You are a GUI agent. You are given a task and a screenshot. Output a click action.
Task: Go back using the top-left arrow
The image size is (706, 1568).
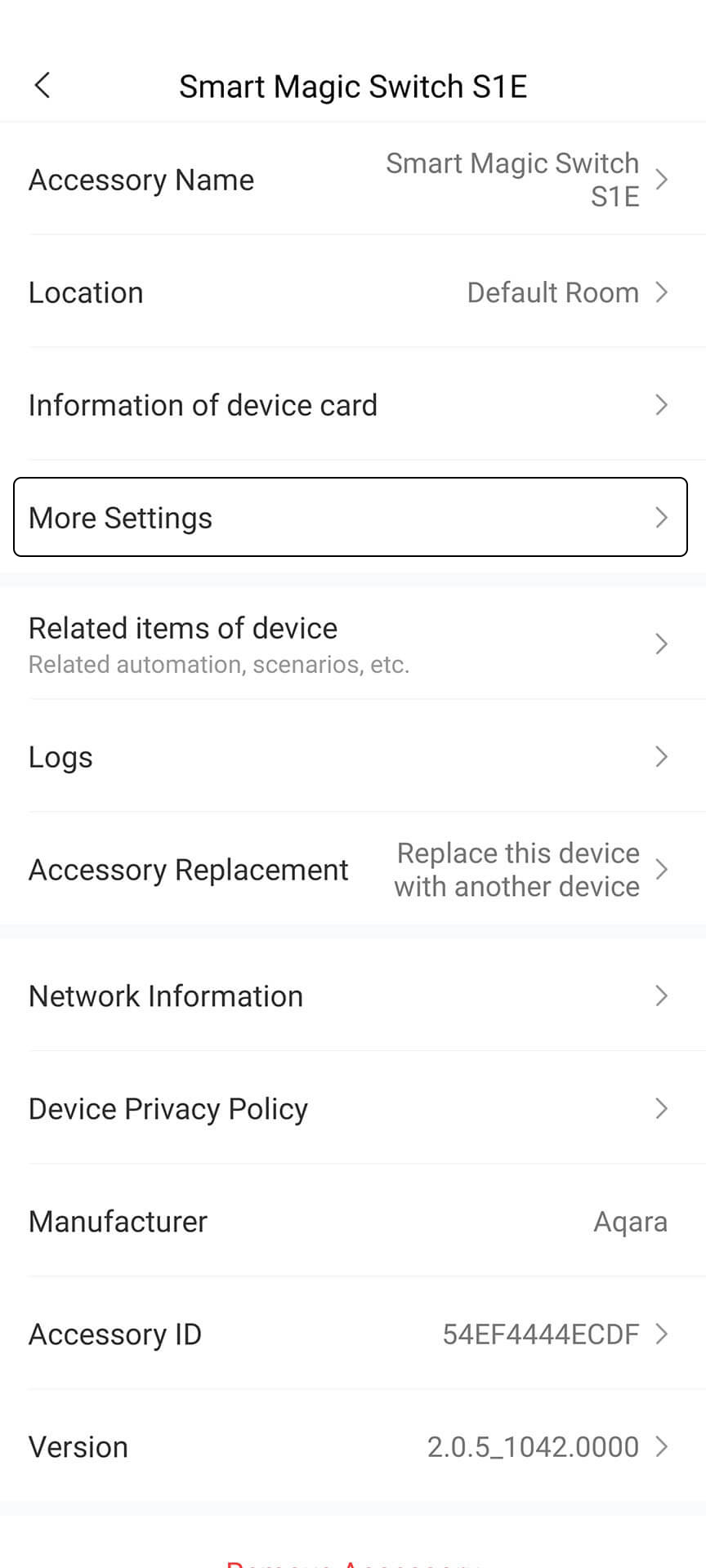click(42, 85)
